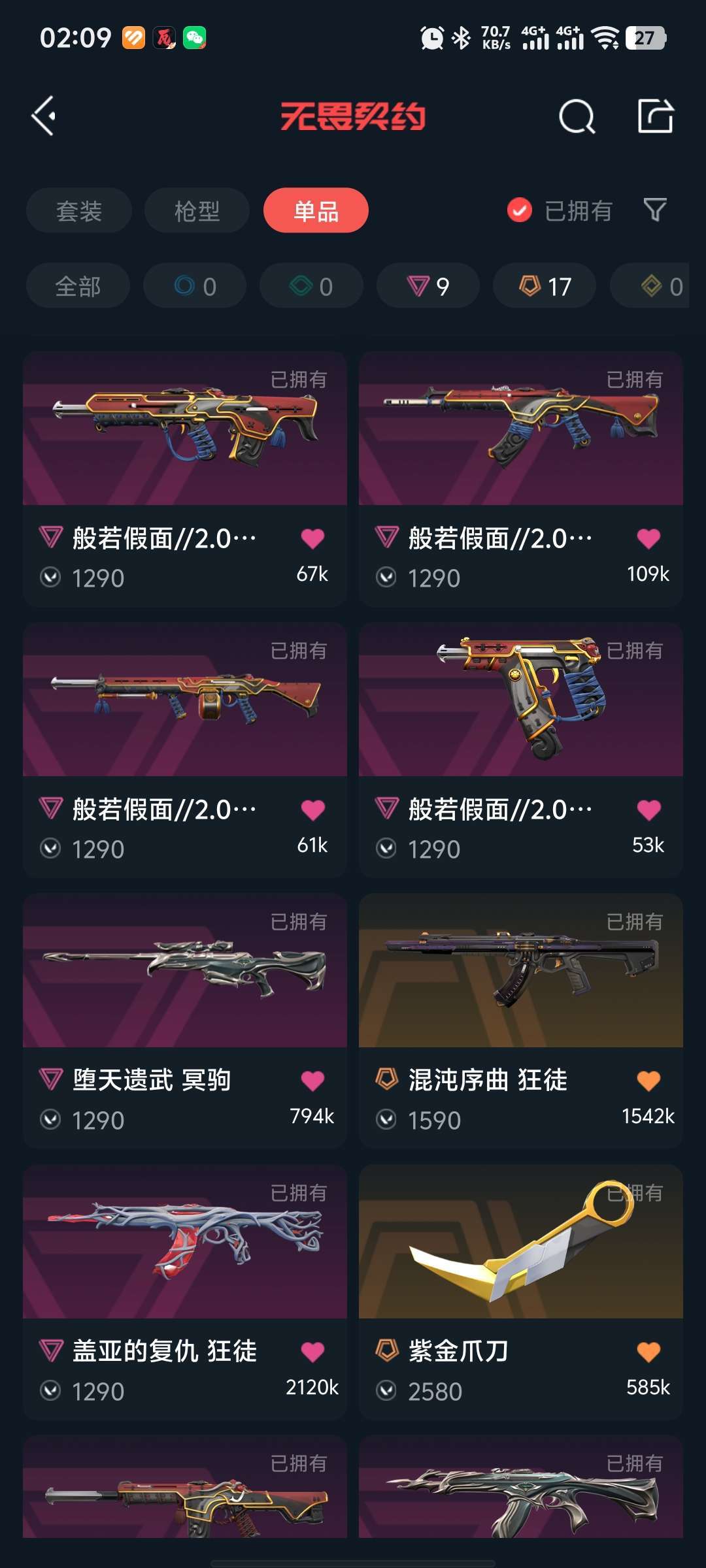
Task: Open the 混沌序曲 狂徒 skin card
Action: coord(521,1021)
